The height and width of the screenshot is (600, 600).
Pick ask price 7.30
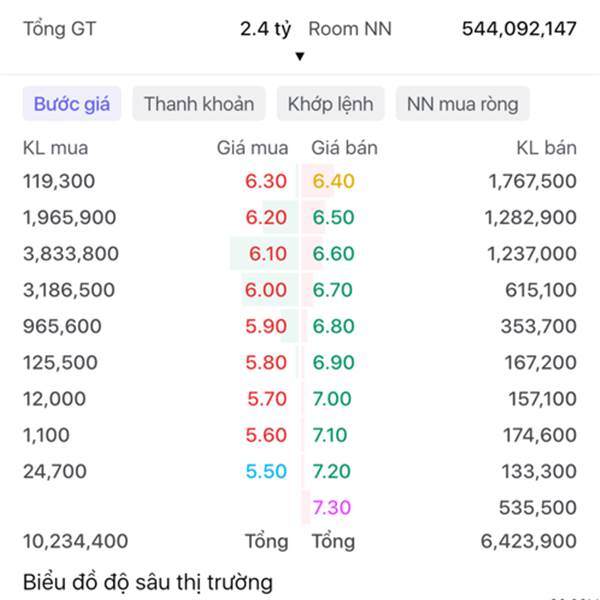[x=332, y=508]
